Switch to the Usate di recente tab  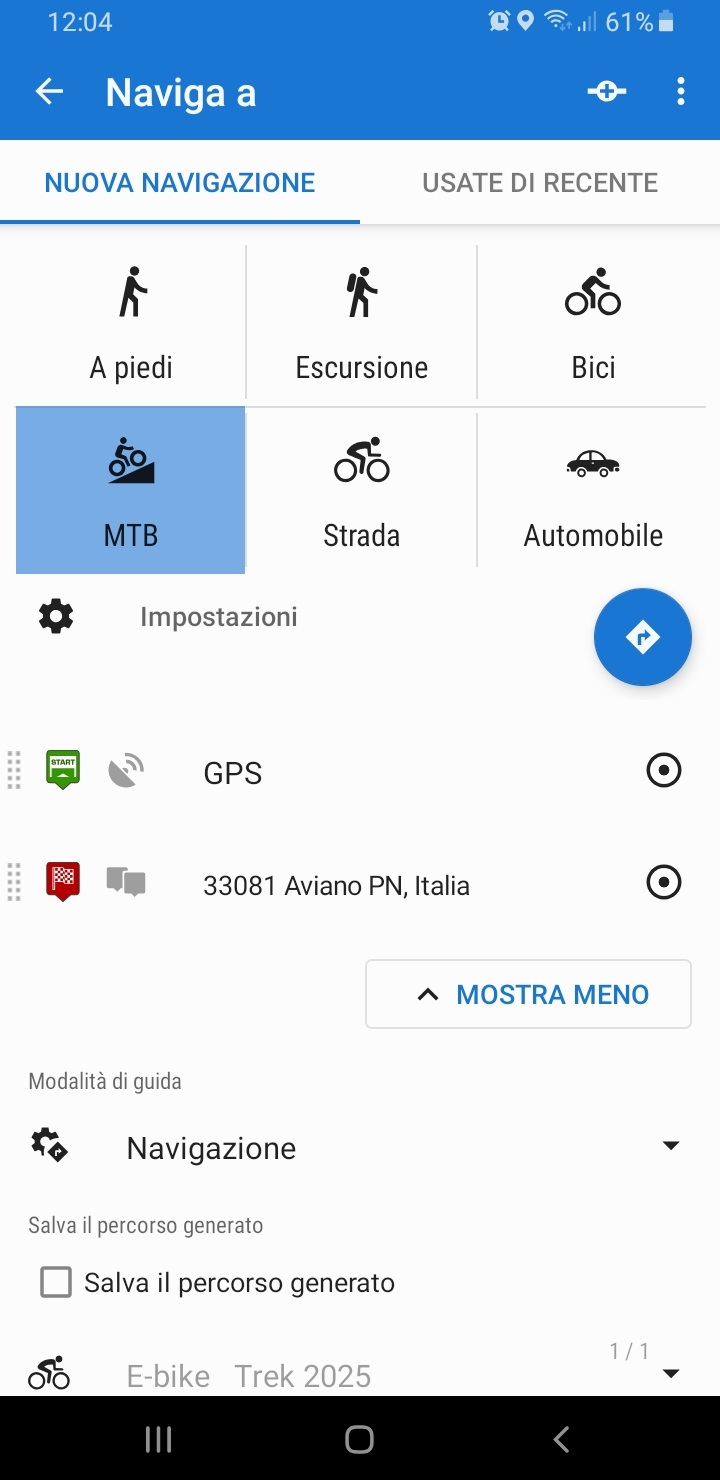tap(540, 183)
